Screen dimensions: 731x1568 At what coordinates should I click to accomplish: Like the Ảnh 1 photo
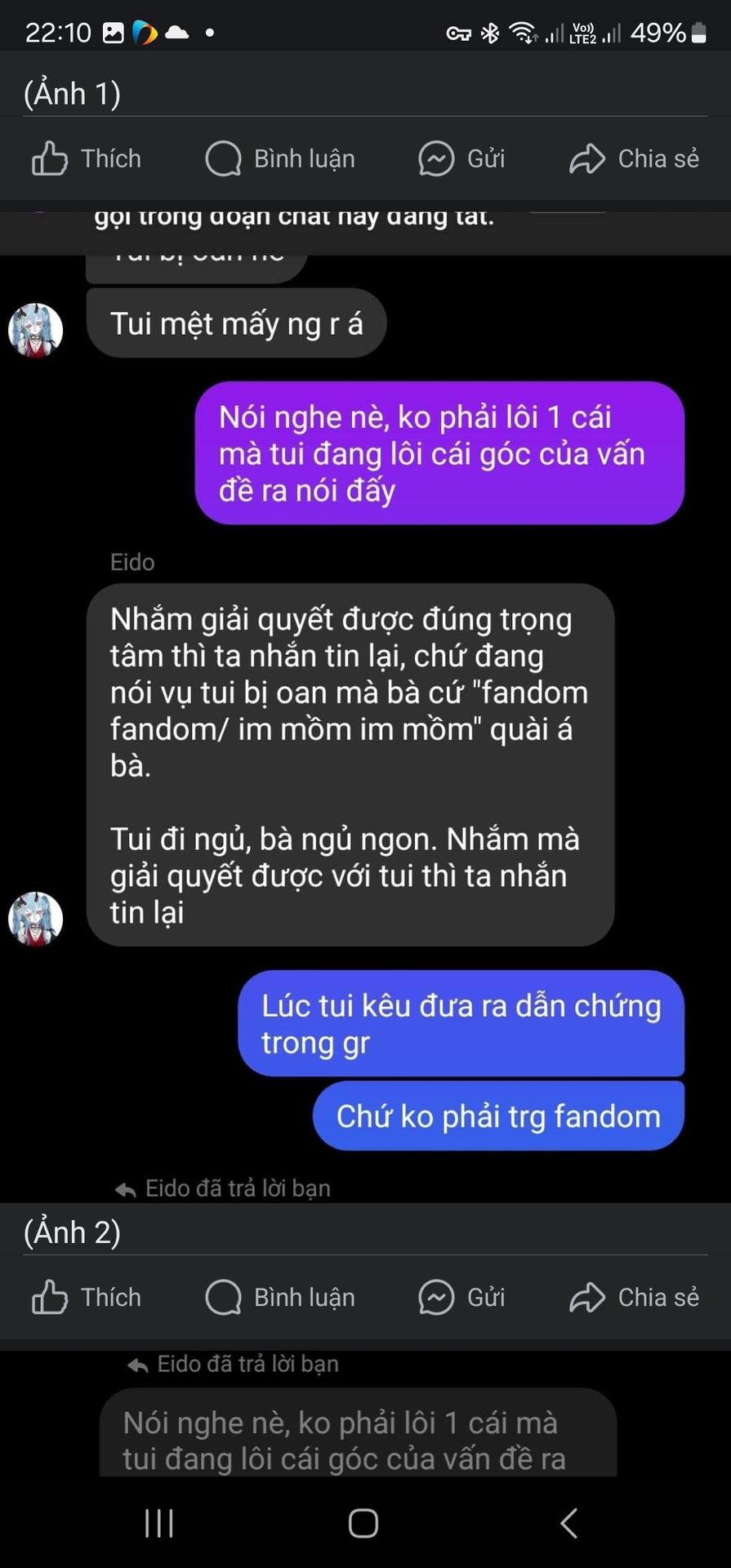87,158
